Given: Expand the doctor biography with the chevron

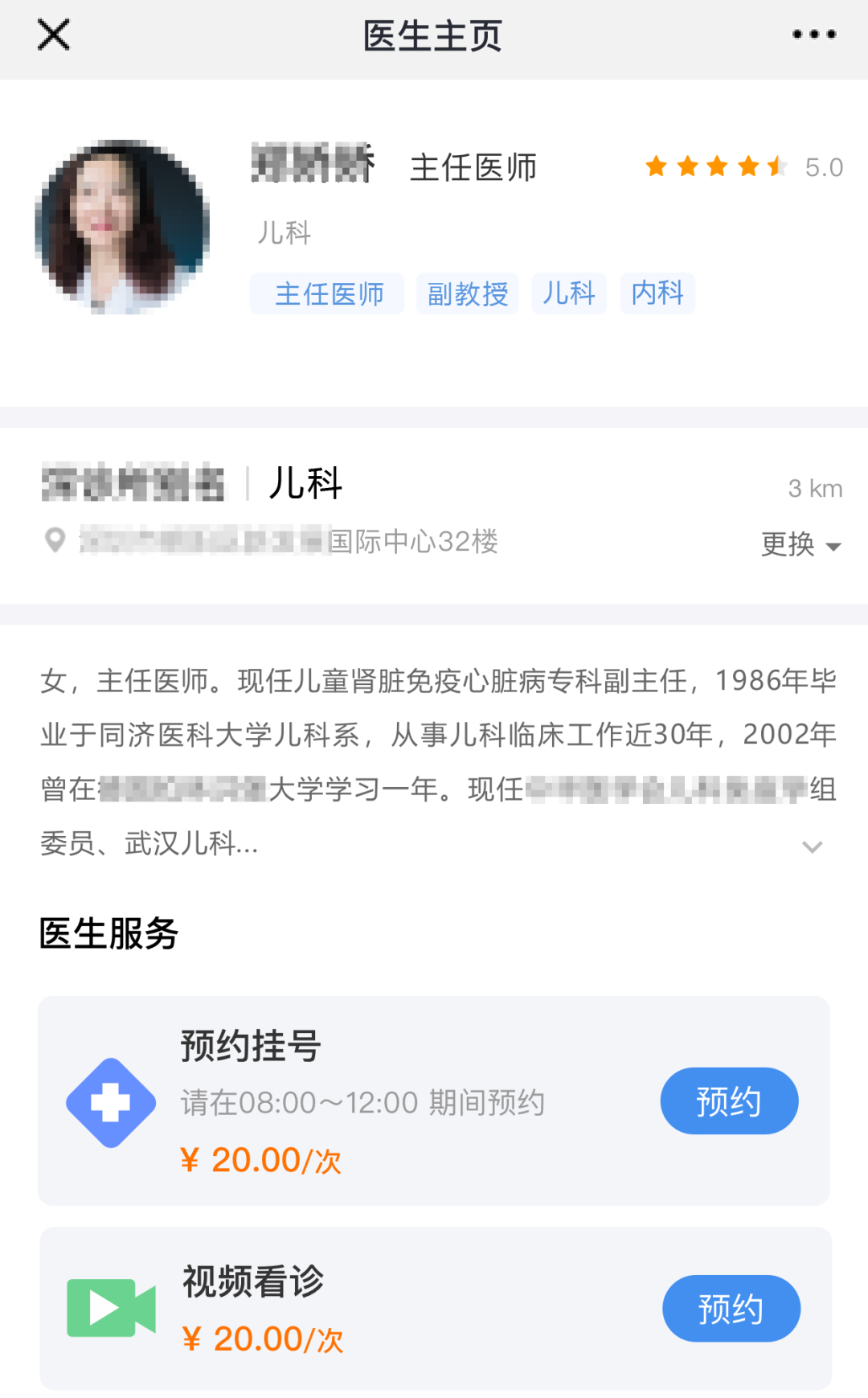Looking at the screenshot, I should click(812, 847).
